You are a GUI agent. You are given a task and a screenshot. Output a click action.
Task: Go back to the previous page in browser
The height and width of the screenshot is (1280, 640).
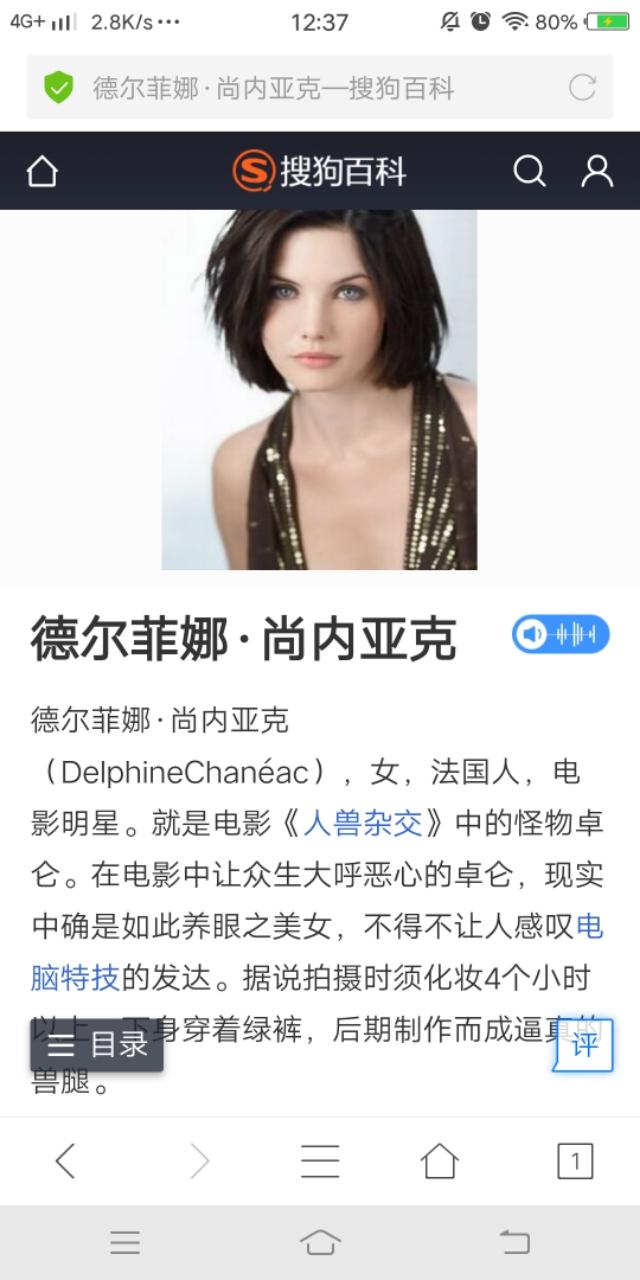click(65, 1161)
